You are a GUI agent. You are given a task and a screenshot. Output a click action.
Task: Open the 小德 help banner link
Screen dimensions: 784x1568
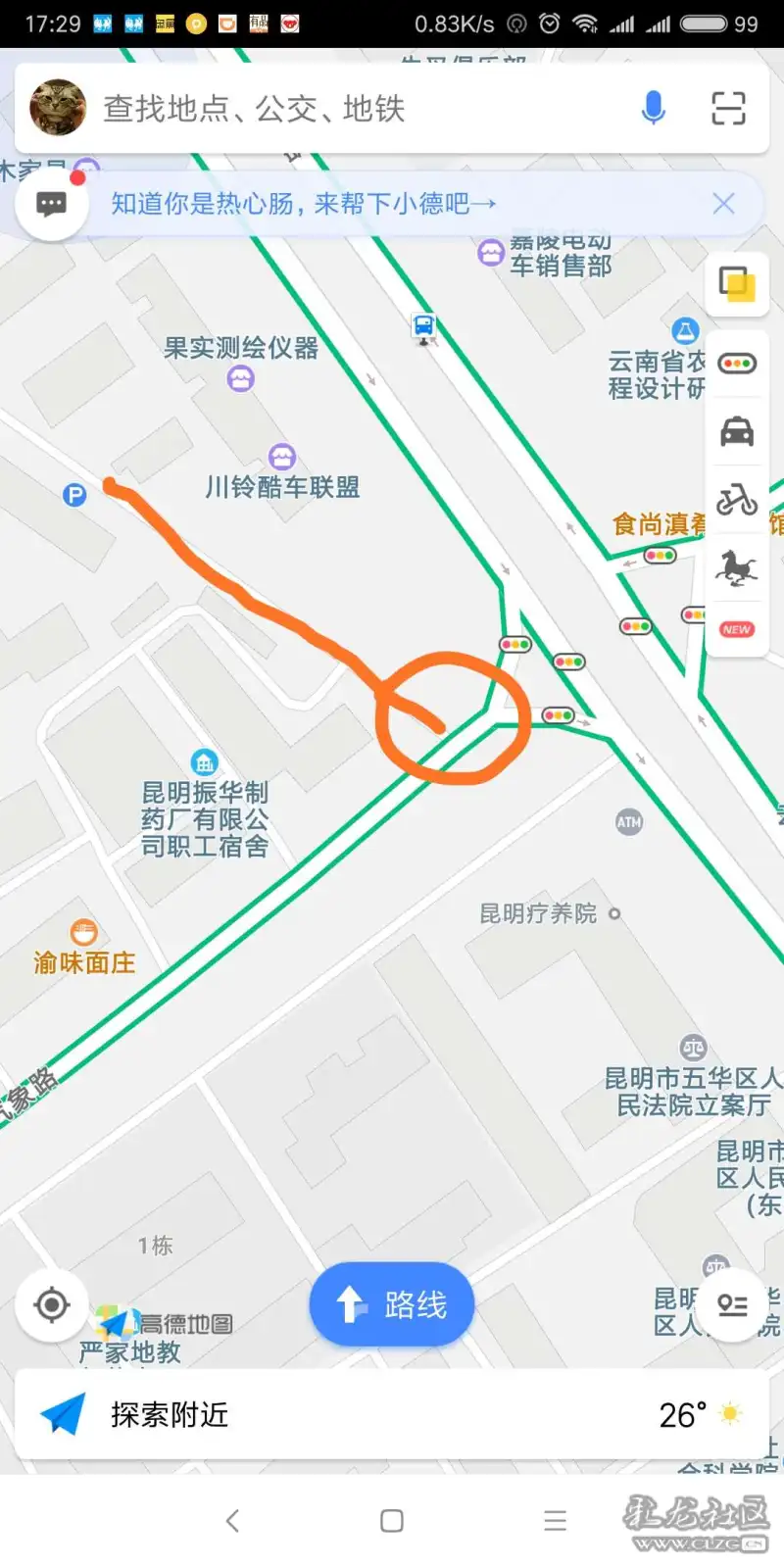tap(304, 204)
